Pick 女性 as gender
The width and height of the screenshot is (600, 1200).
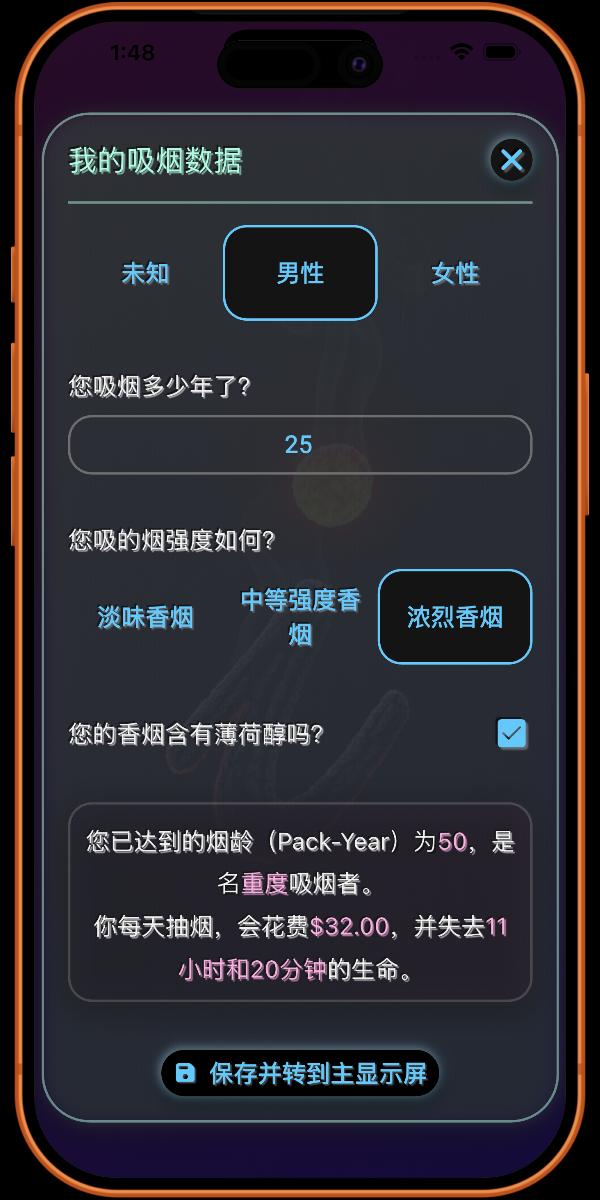pyautogui.click(x=455, y=273)
